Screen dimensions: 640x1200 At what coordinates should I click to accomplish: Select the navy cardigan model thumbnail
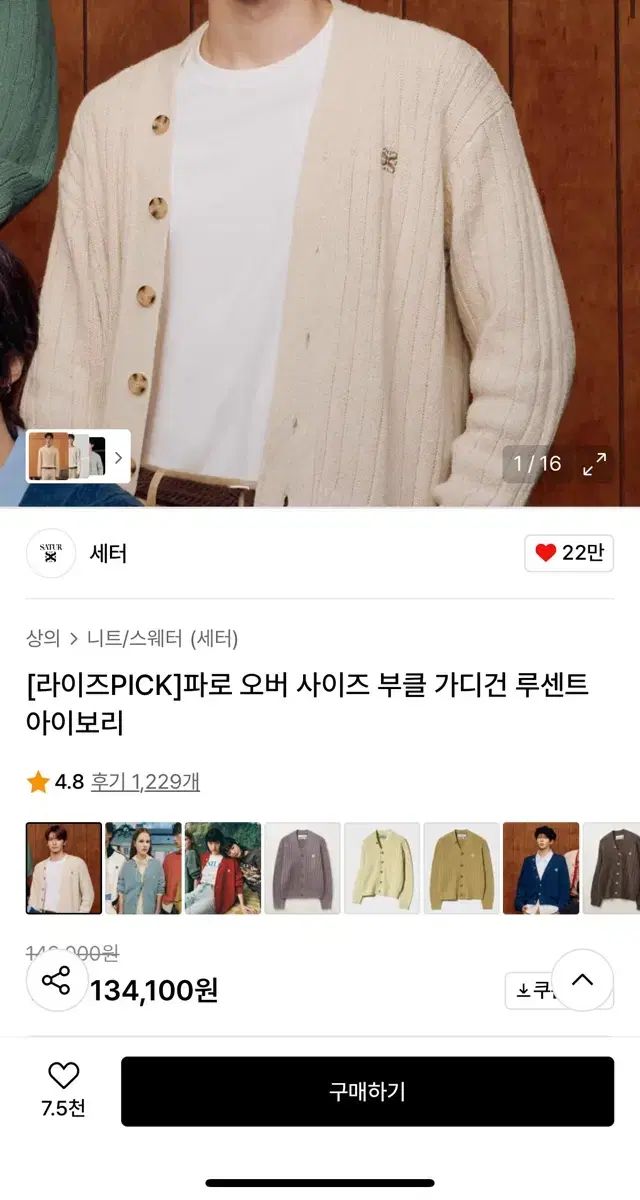[x=540, y=868]
